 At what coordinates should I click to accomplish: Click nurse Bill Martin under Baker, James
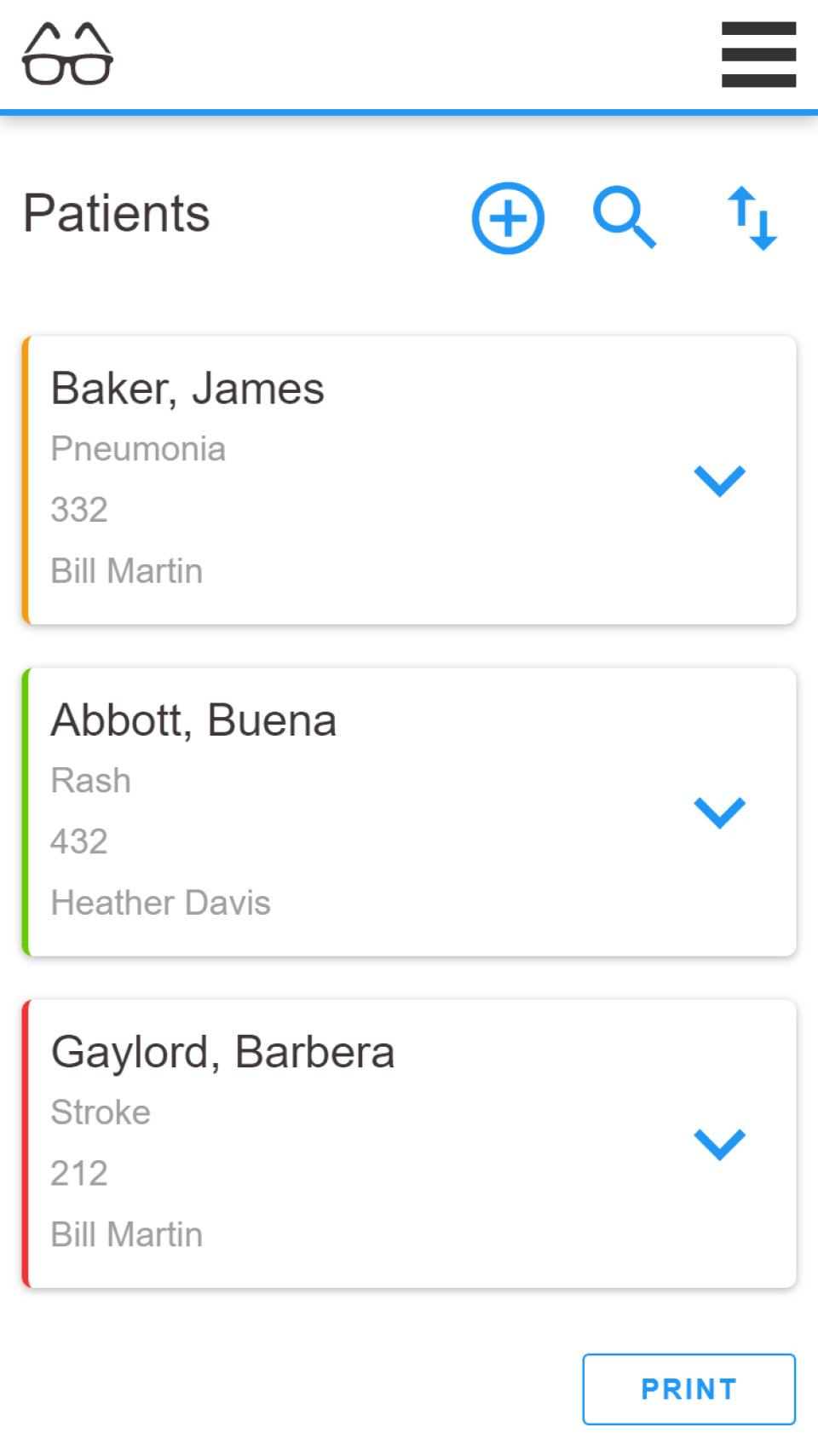tap(126, 570)
